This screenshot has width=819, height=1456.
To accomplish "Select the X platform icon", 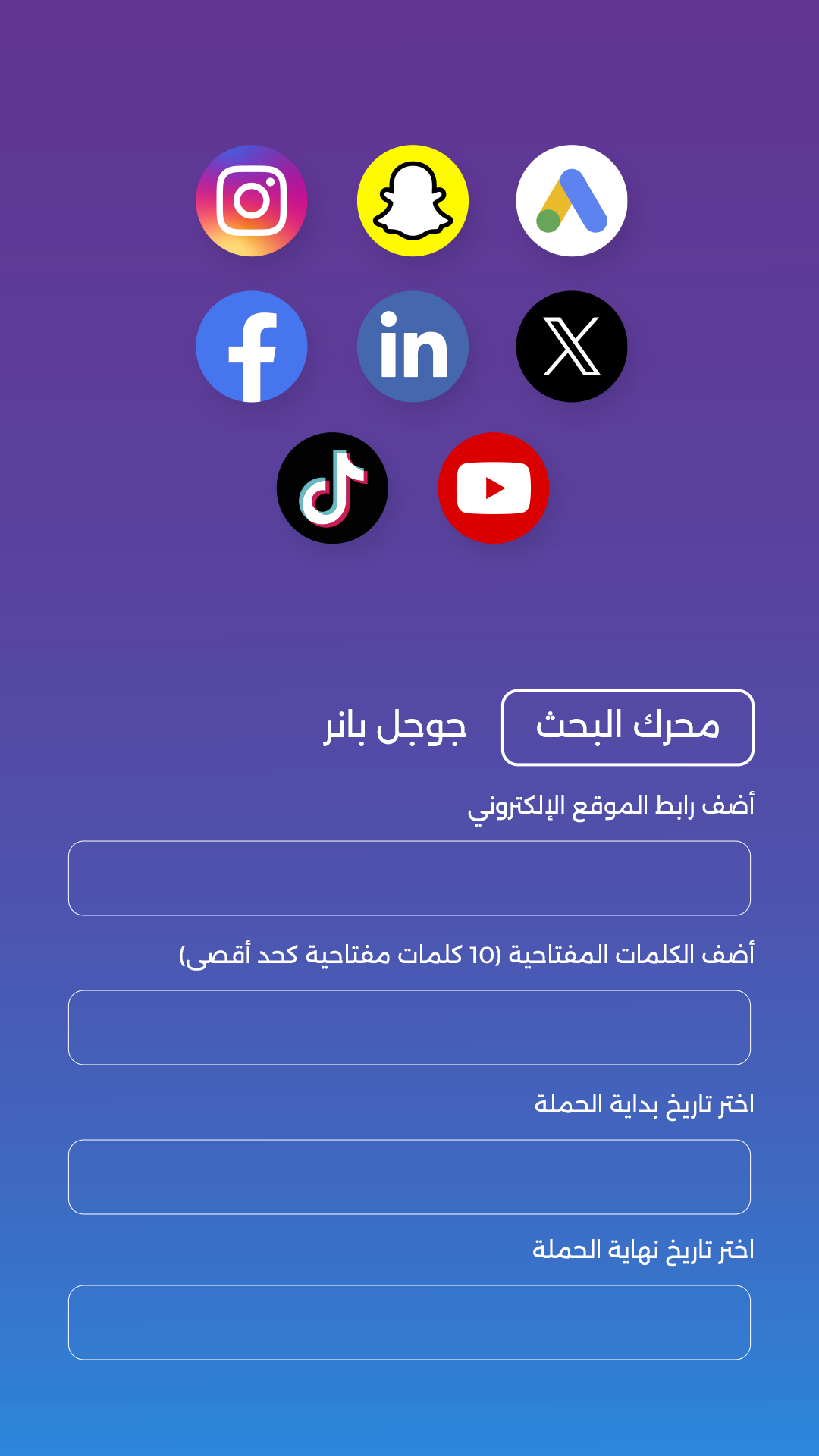I will [x=572, y=347].
